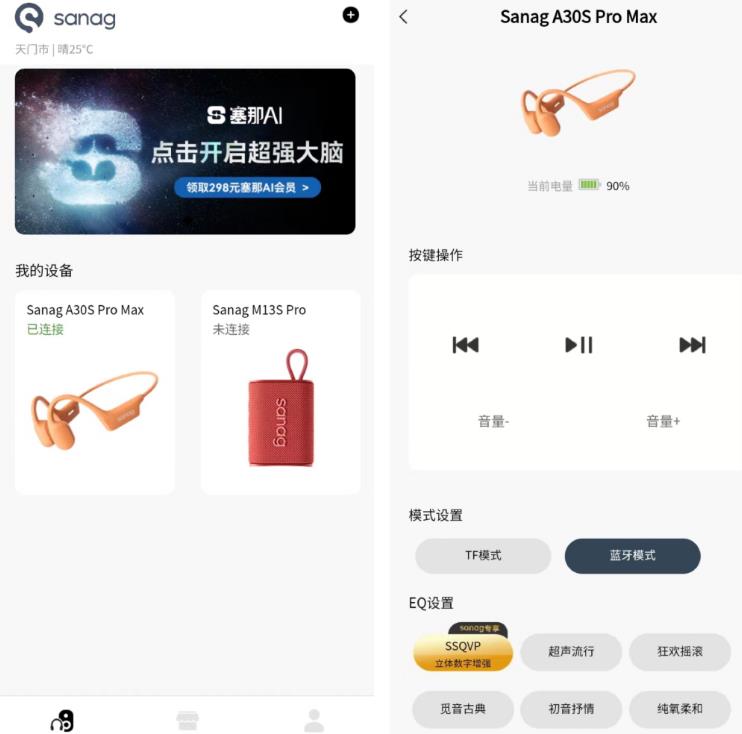Open the Sanag M13S Pro speaker card
Image resolution: width=742 pixels, height=734 pixels.
280,392
